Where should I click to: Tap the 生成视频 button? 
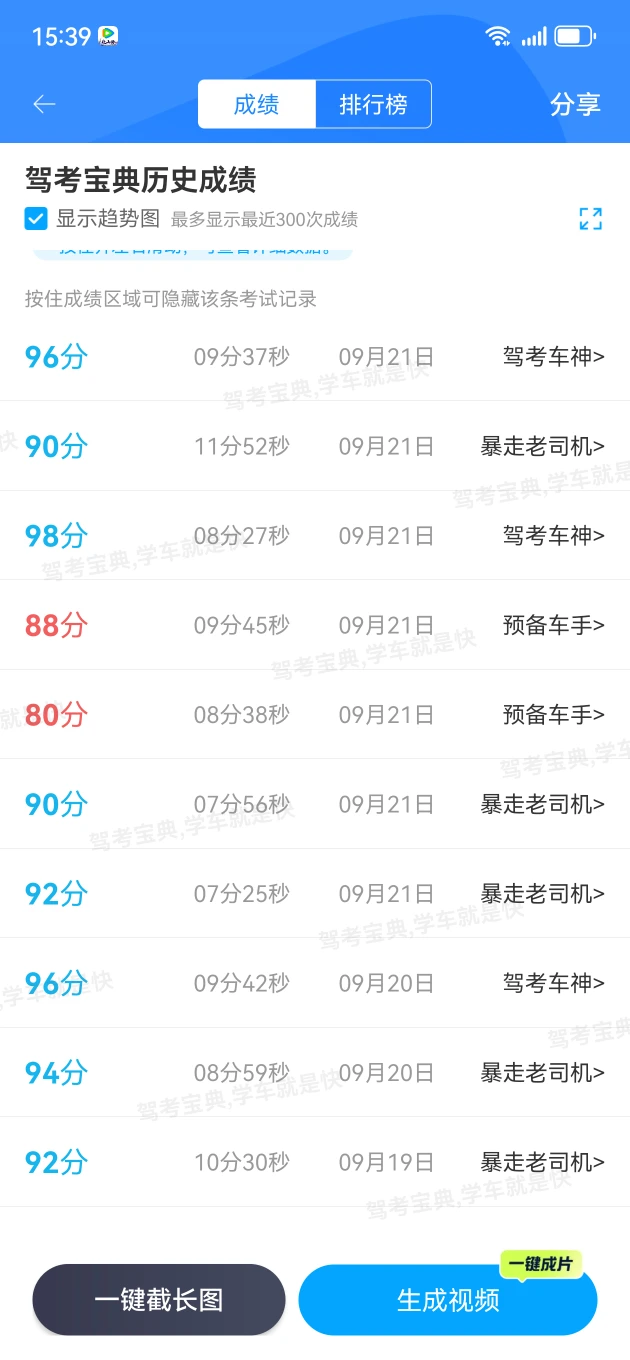(x=448, y=1300)
